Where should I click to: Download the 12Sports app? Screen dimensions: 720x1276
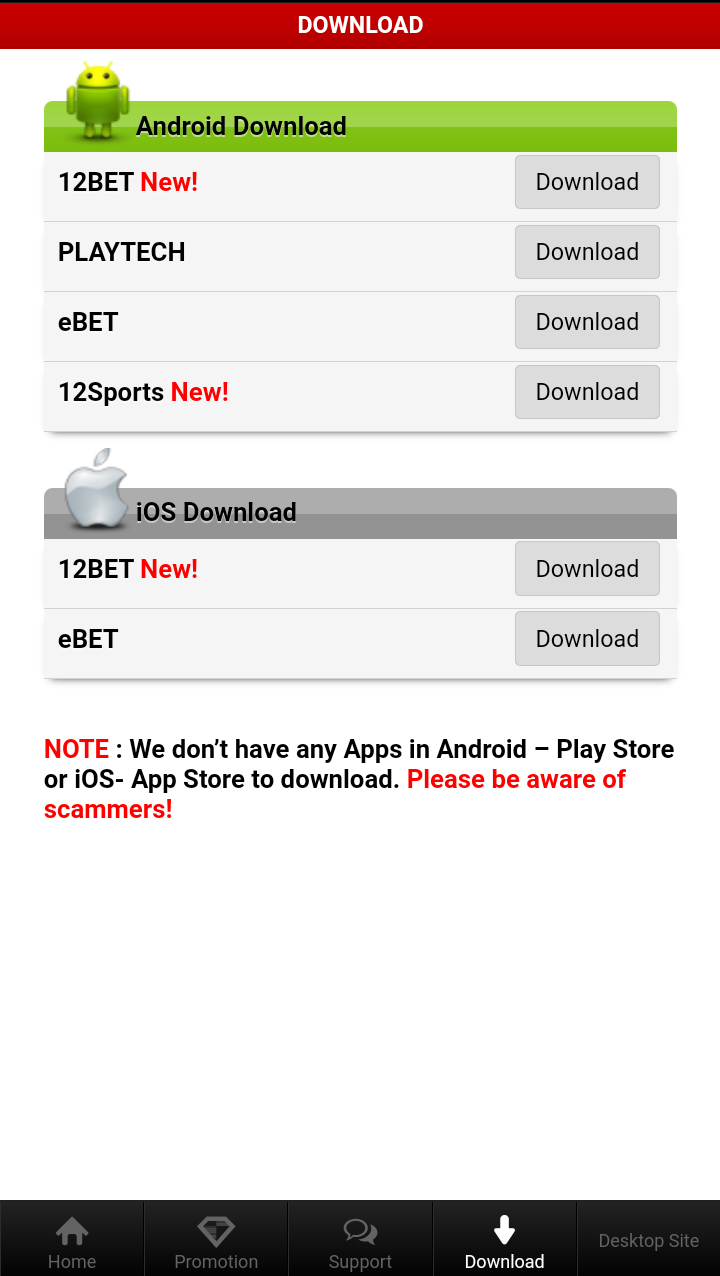coord(587,392)
